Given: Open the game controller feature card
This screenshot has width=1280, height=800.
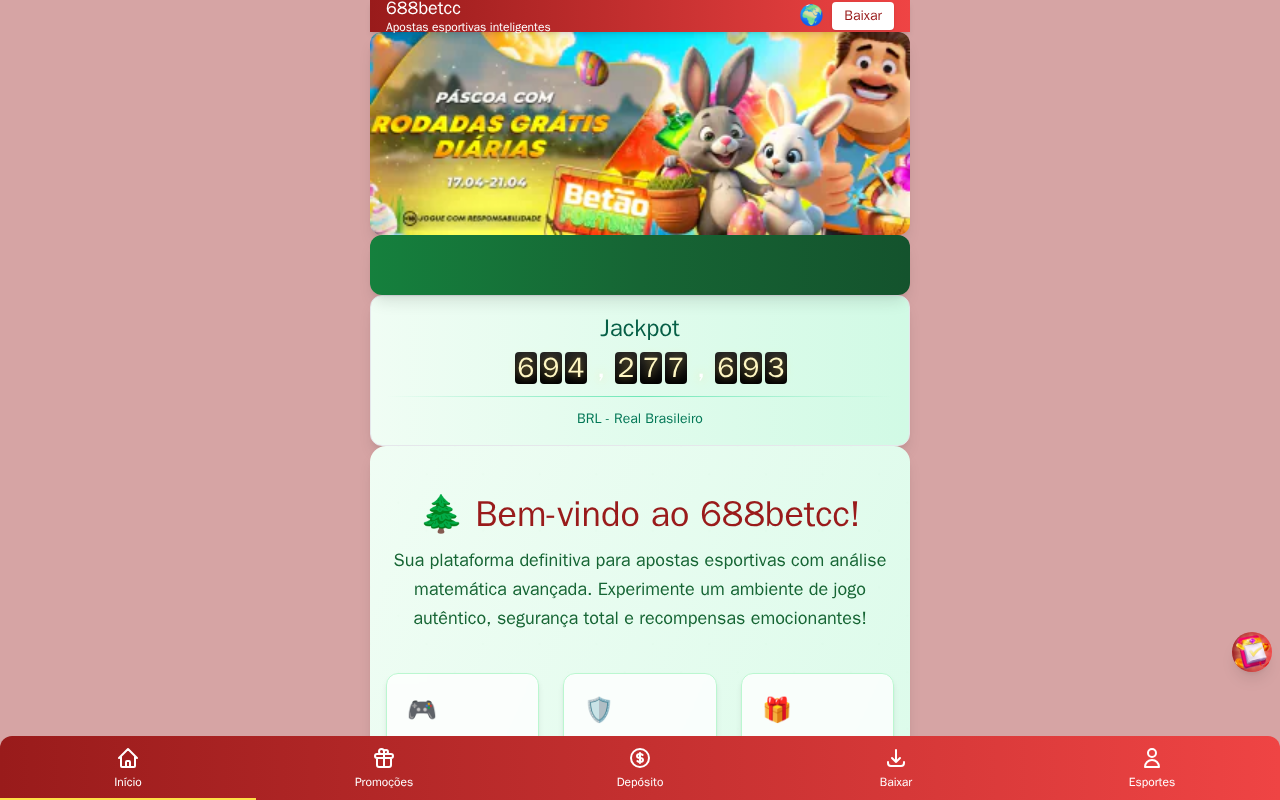Looking at the screenshot, I should click(x=462, y=706).
